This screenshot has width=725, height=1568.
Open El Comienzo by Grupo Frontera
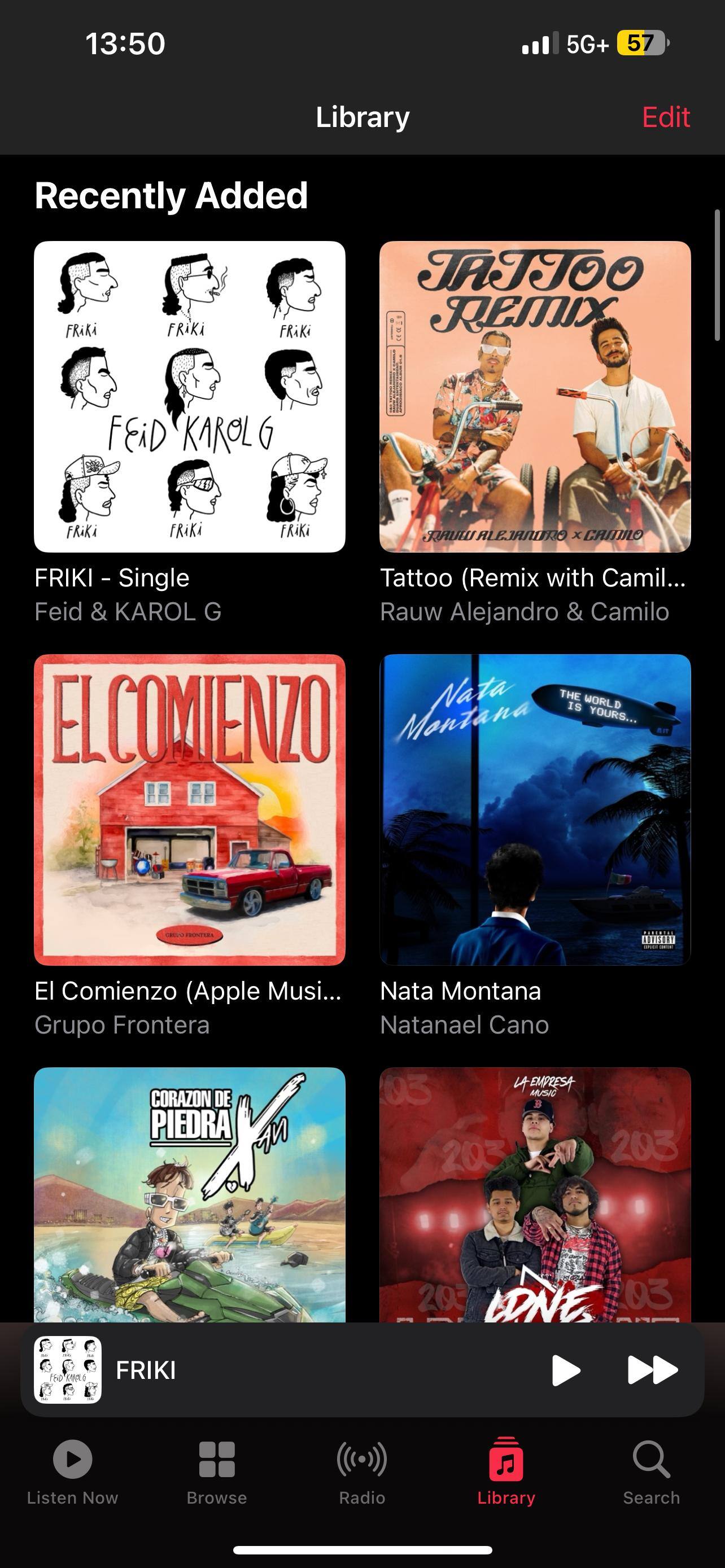pyautogui.click(x=189, y=809)
